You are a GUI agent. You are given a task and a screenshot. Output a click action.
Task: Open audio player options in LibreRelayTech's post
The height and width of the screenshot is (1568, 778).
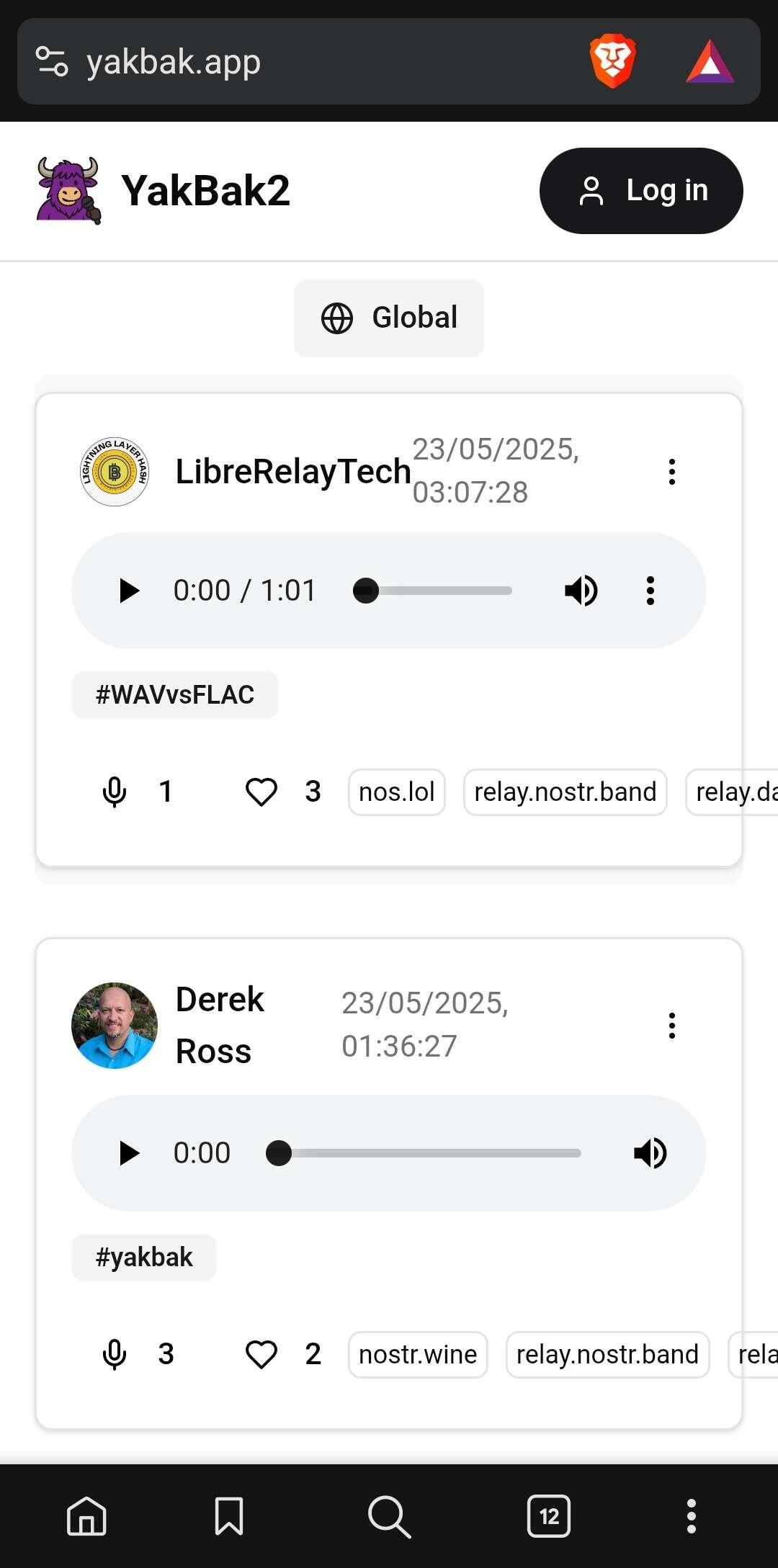pos(650,591)
